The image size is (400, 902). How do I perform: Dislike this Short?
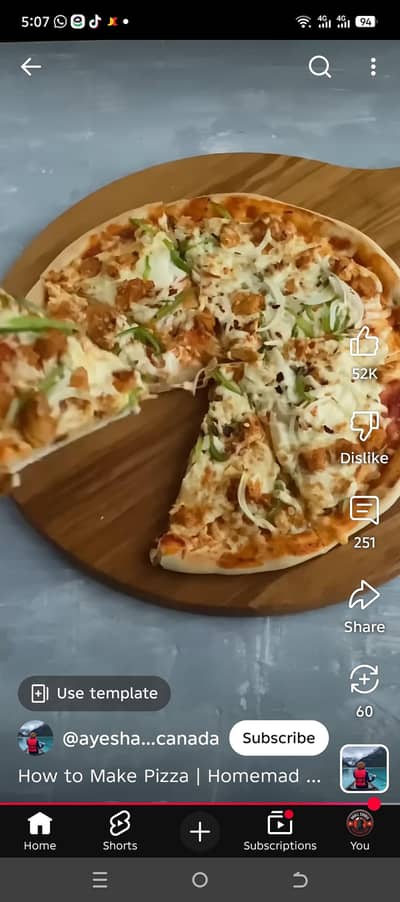[364, 427]
